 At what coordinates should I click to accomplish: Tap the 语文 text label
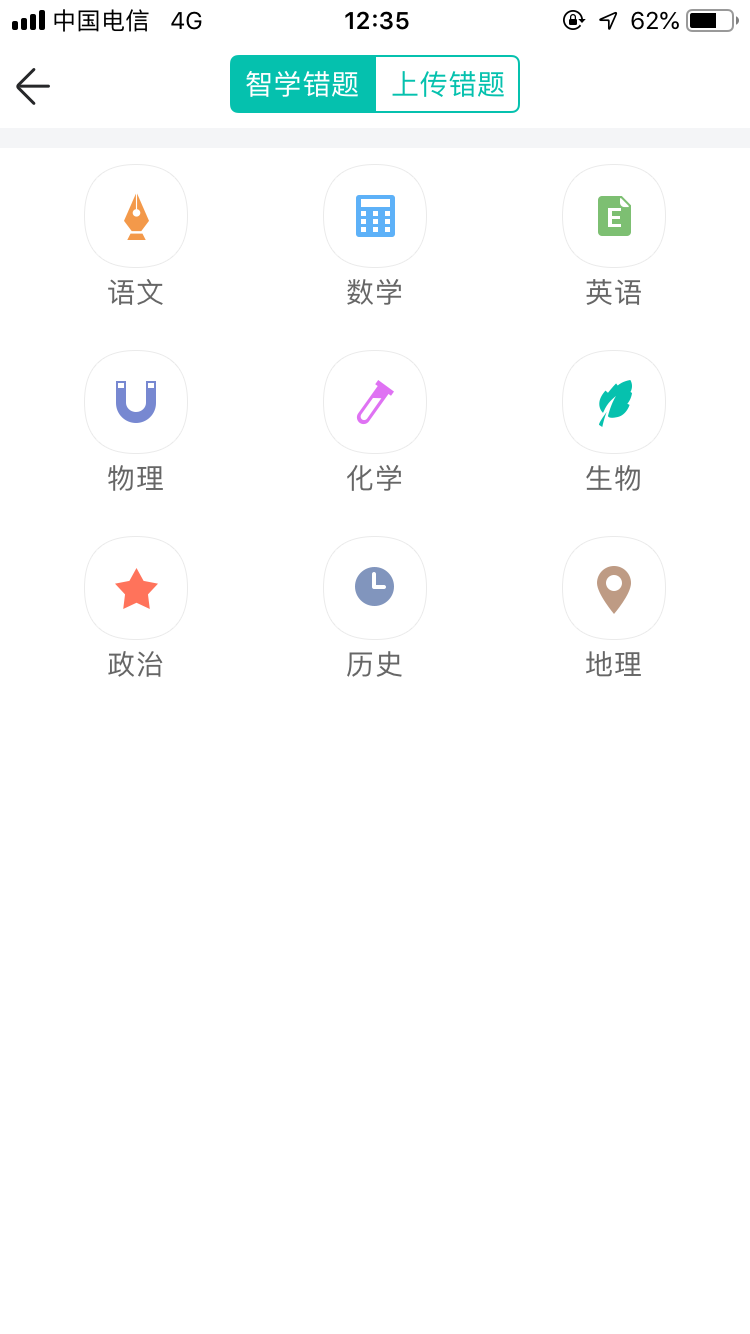(136, 293)
